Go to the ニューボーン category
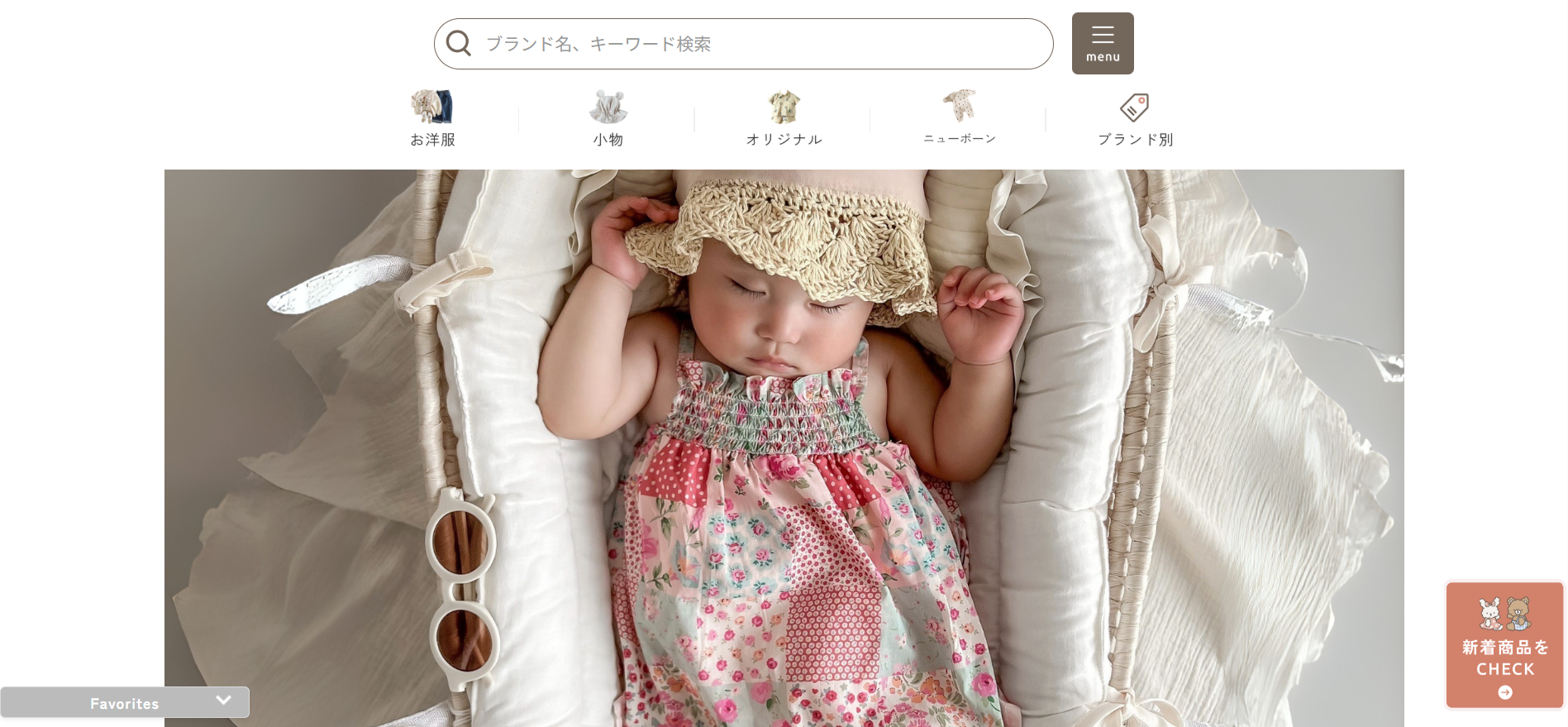This screenshot has width=1568, height=727. [x=959, y=117]
